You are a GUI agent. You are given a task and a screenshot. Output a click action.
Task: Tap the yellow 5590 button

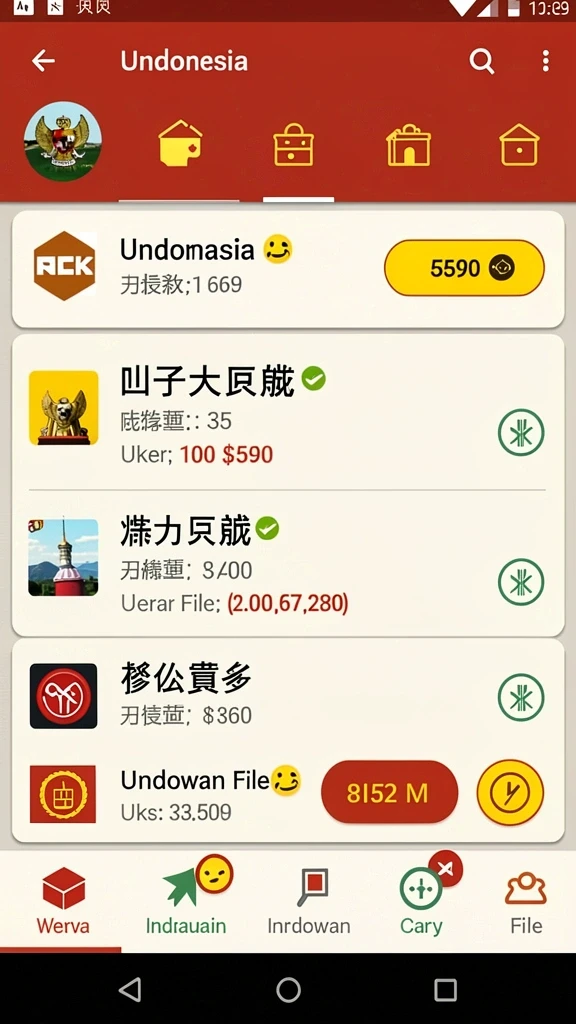point(464,268)
